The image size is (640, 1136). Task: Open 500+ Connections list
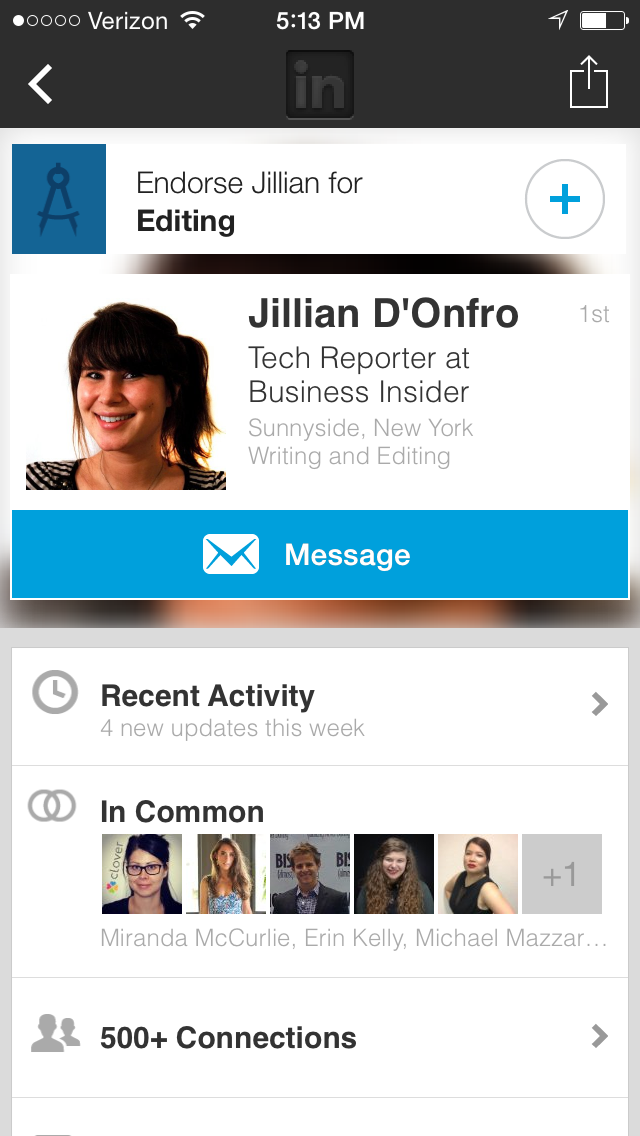[x=320, y=1037]
